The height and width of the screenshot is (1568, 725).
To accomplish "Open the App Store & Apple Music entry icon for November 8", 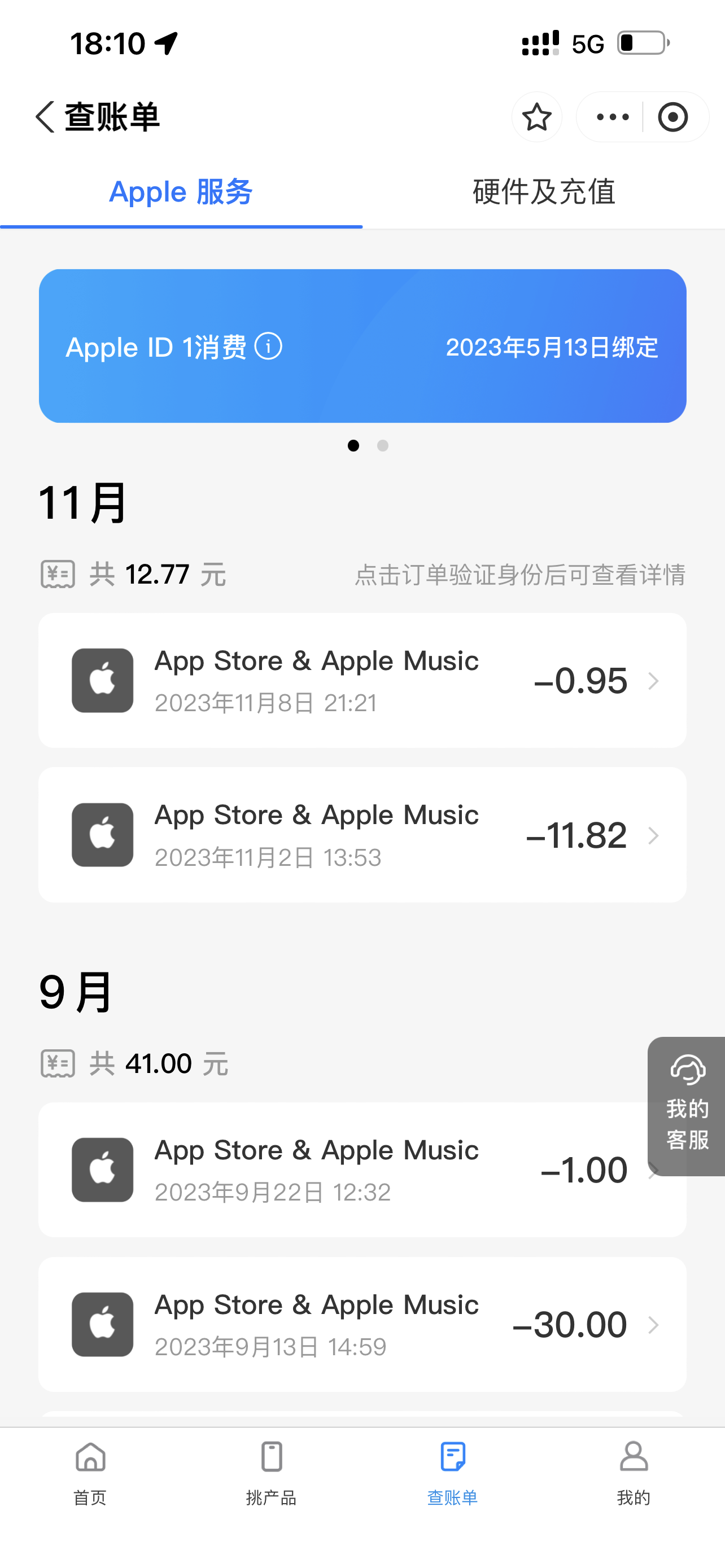I will pyautogui.click(x=102, y=681).
